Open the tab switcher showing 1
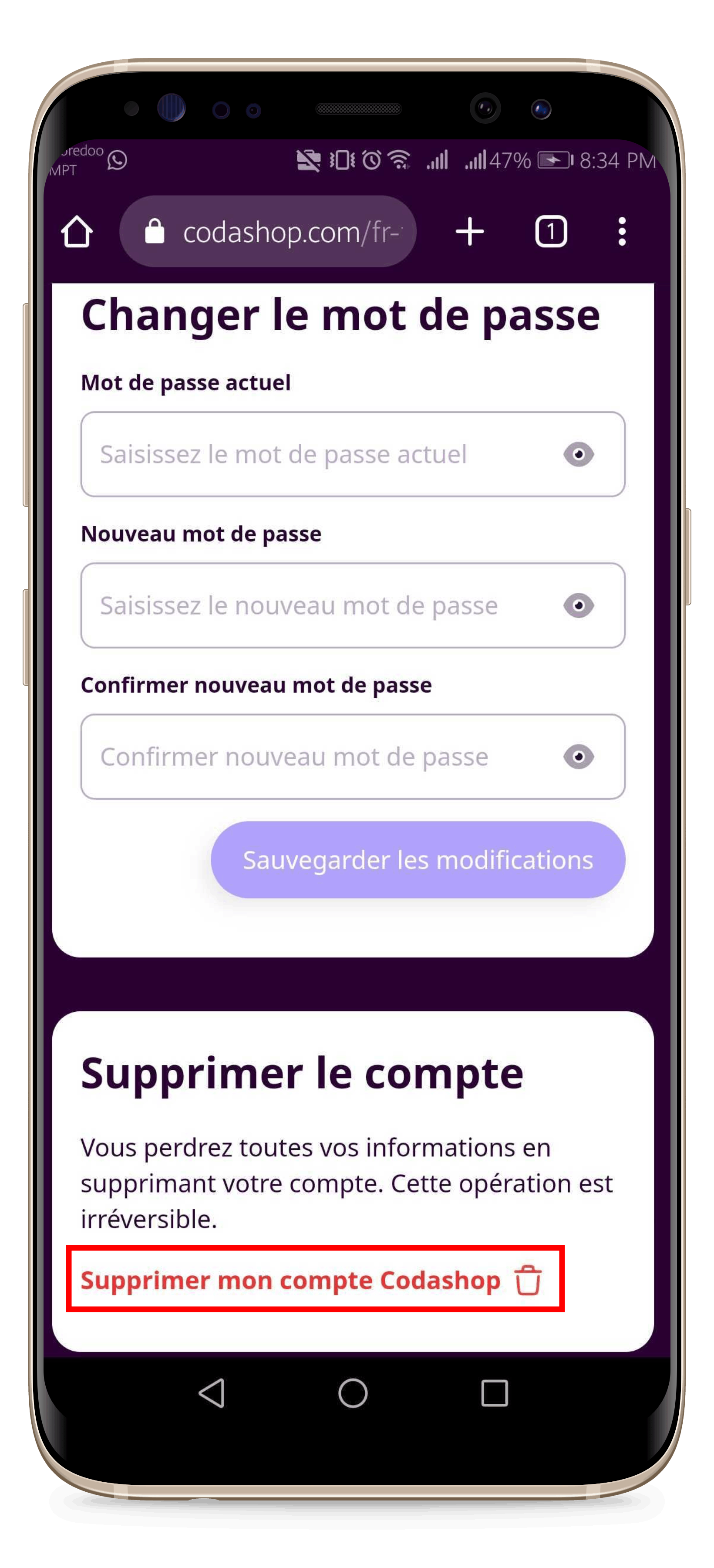714x1568 pixels. click(x=551, y=231)
